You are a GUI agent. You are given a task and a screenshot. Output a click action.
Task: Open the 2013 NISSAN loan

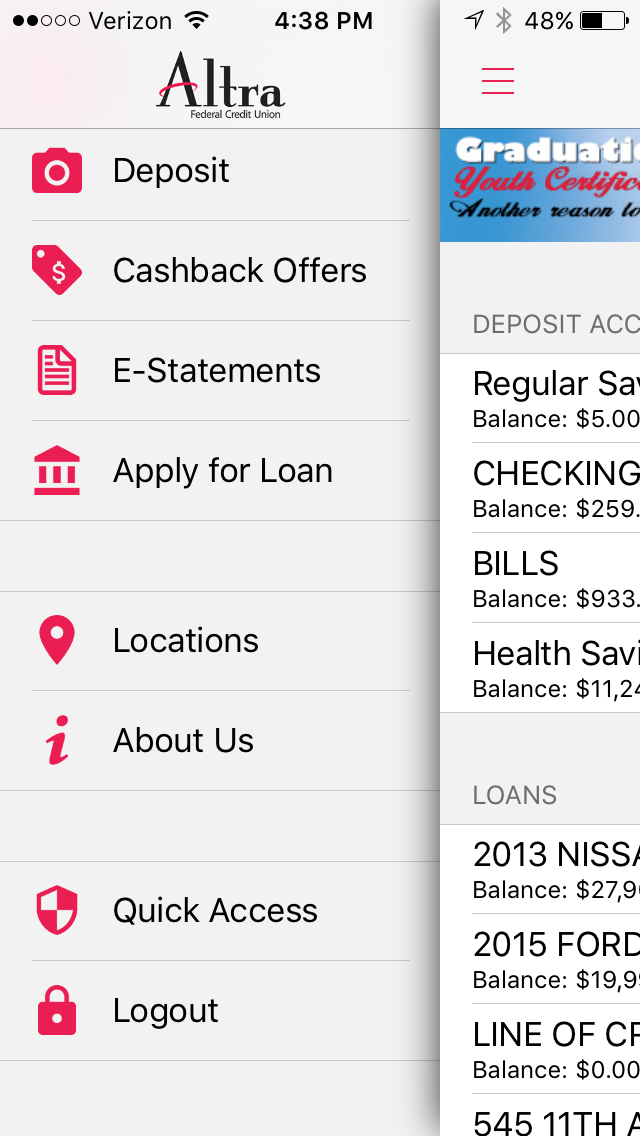(540, 869)
